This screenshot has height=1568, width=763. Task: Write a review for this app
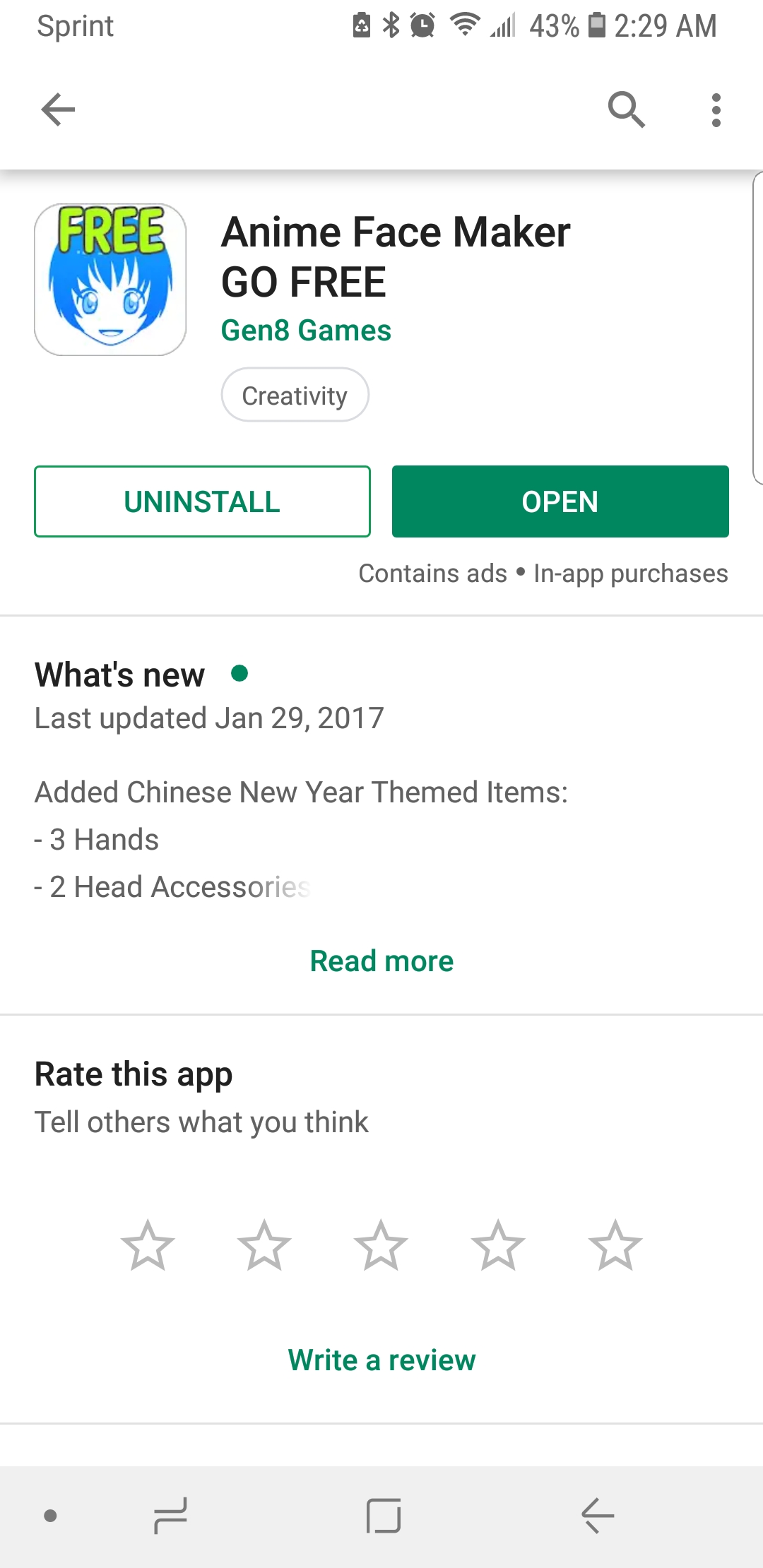click(381, 1360)
